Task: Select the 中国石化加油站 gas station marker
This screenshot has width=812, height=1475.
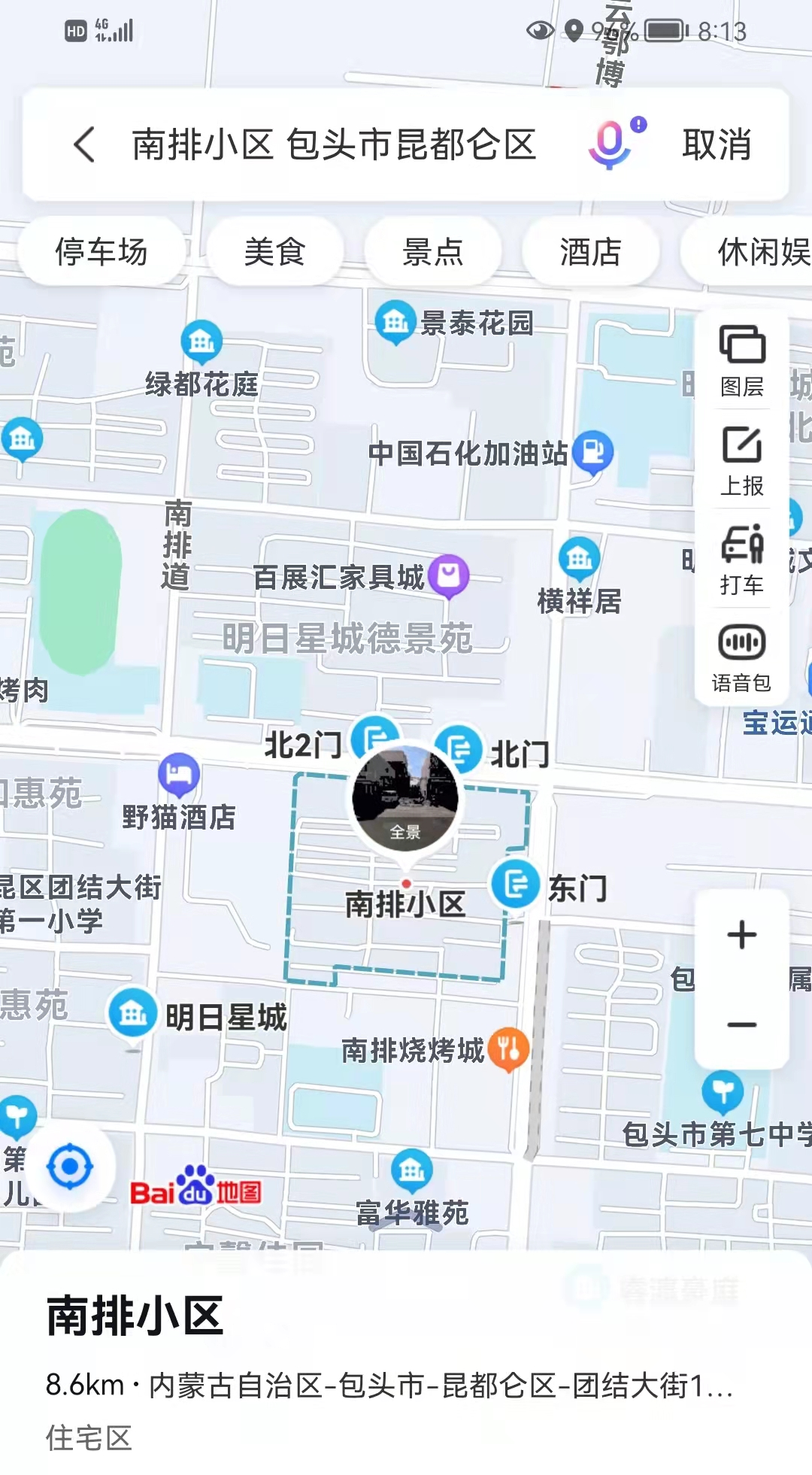Action: tap(592, 452)
